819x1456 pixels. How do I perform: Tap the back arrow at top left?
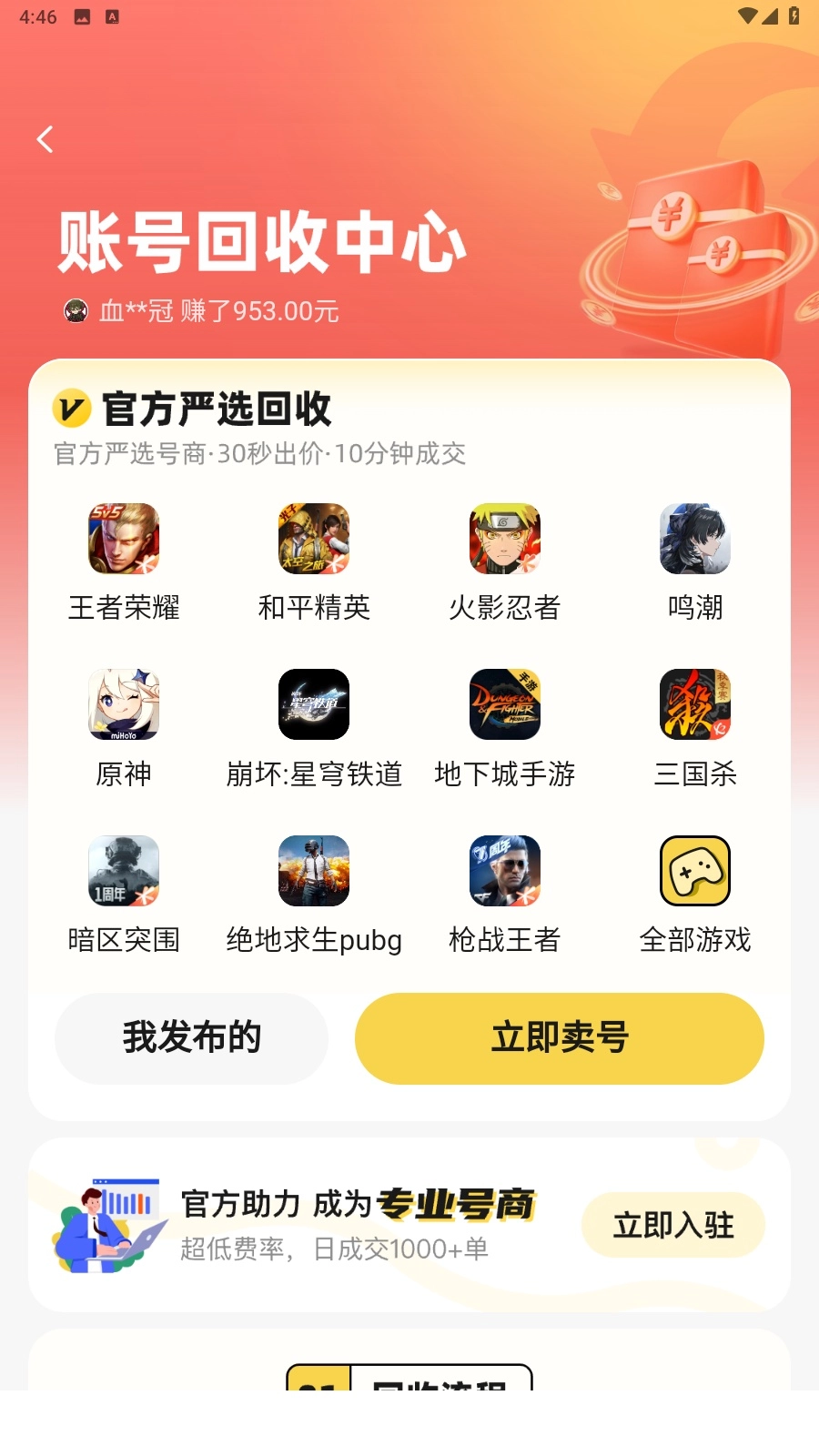point(45,139)
